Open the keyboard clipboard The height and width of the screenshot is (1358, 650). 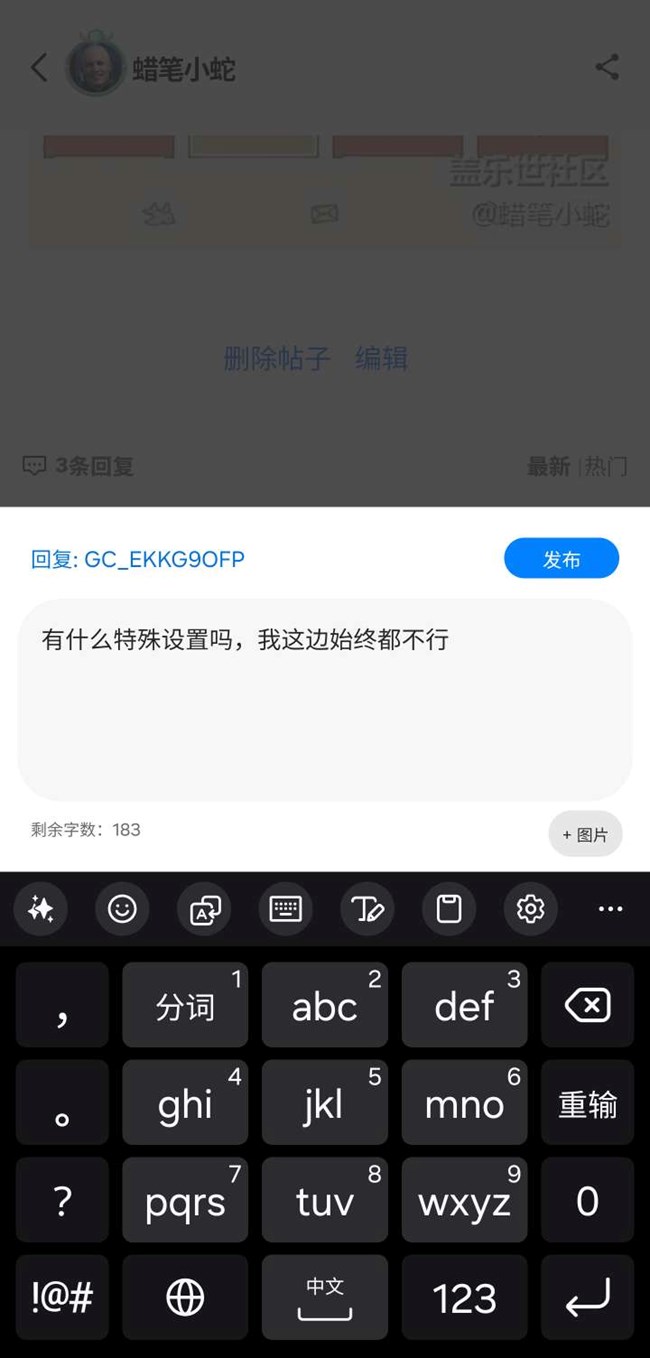coord(449,909)
